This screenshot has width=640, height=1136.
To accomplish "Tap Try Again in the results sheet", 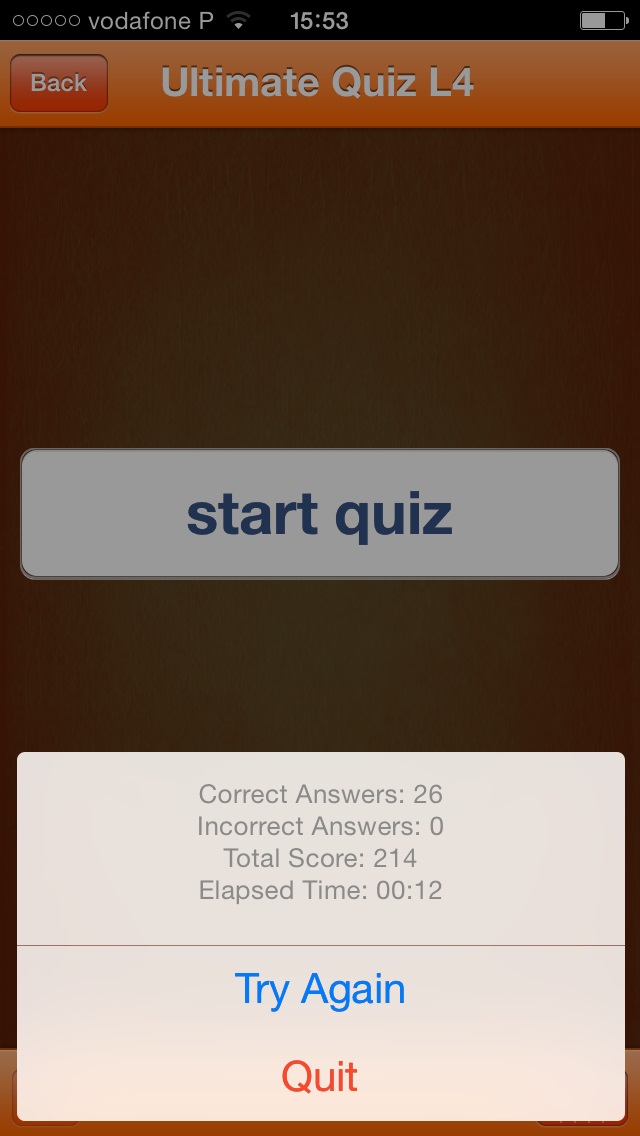I will (320, 989).
